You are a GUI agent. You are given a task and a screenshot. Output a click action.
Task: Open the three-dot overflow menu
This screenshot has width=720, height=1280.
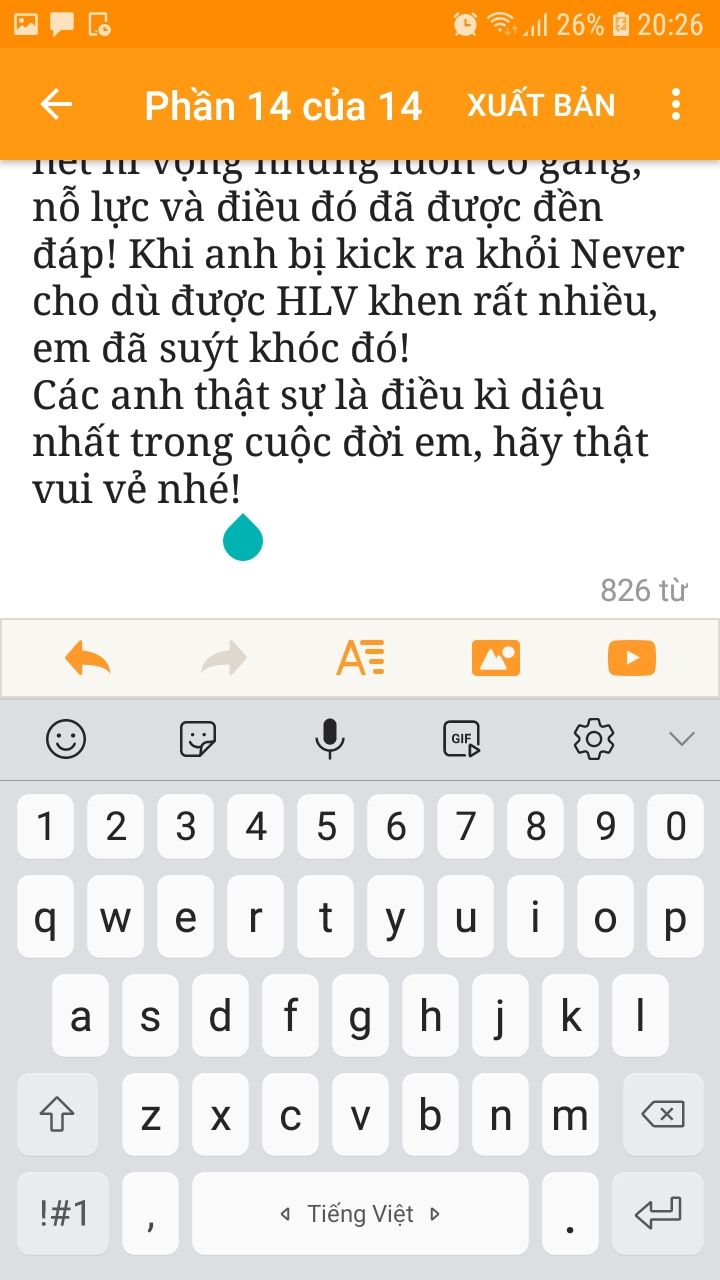coord(676,105)
